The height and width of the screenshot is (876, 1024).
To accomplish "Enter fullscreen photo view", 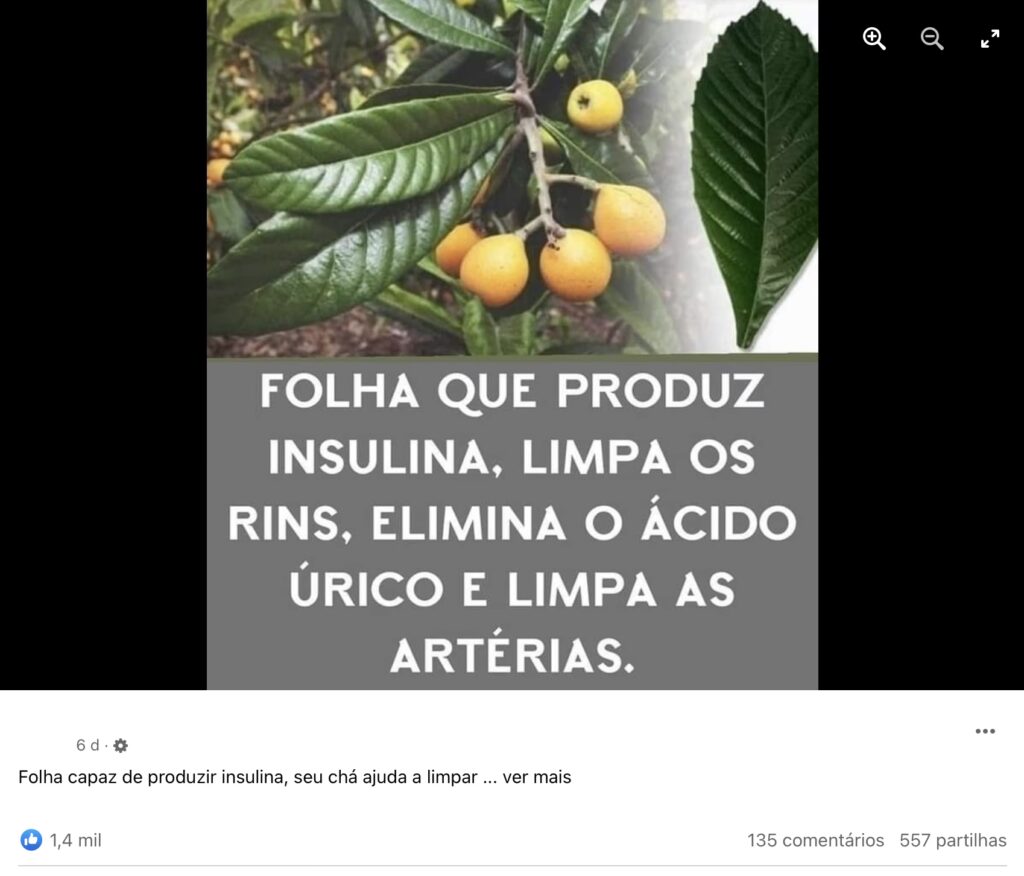I will [990, 39].
